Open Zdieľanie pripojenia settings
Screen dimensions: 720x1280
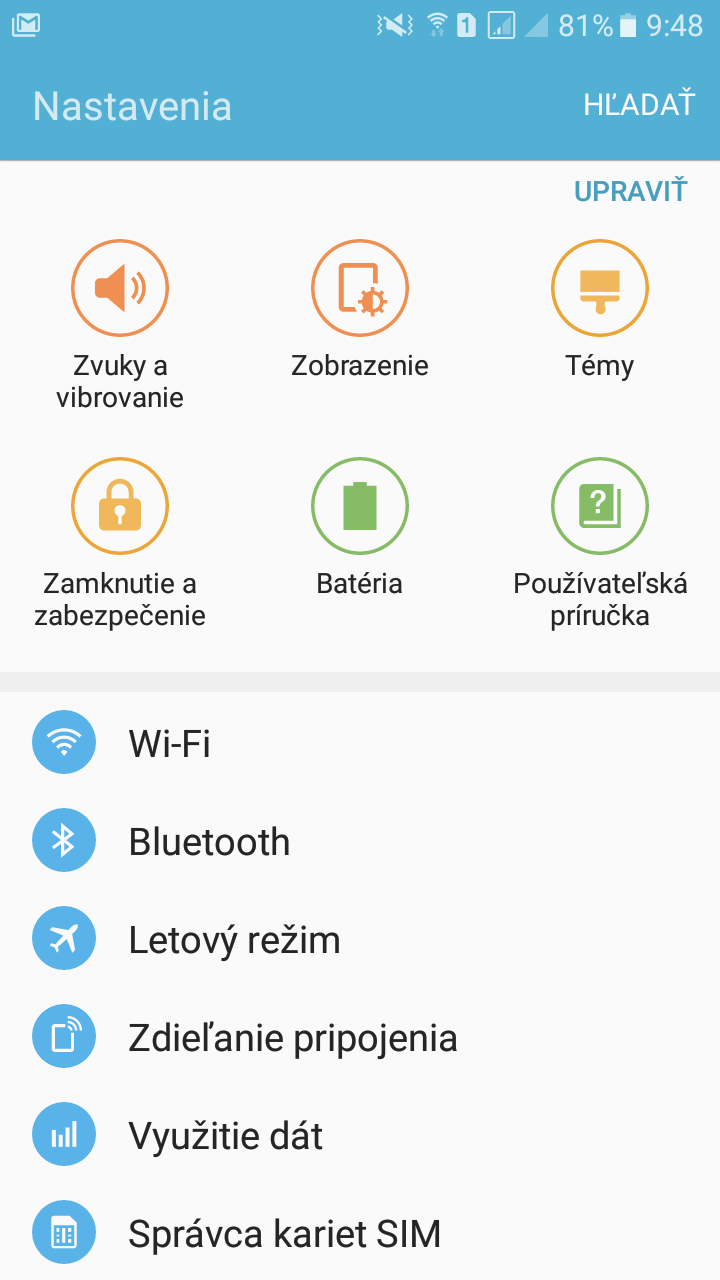360,1037
